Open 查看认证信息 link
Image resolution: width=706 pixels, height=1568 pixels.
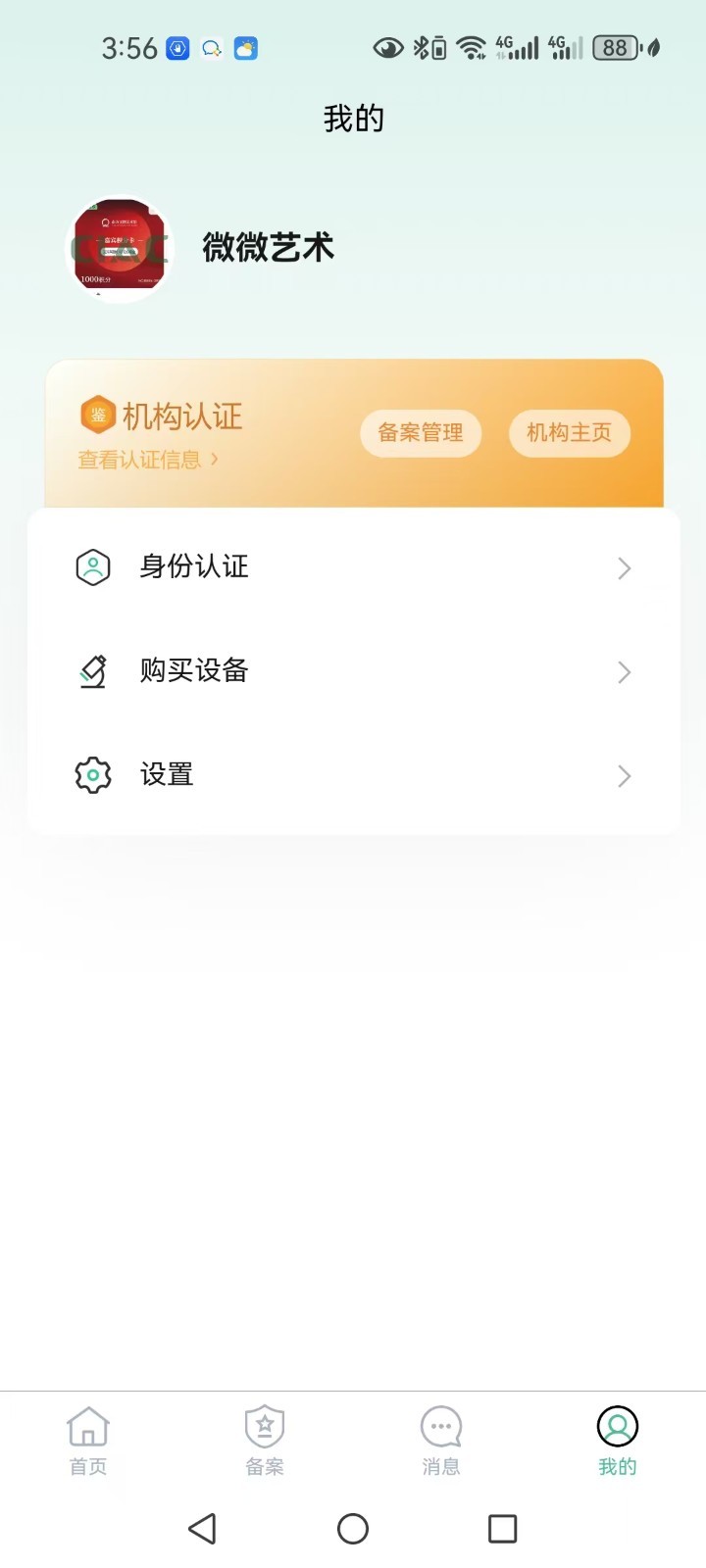[x=148, y=460]
